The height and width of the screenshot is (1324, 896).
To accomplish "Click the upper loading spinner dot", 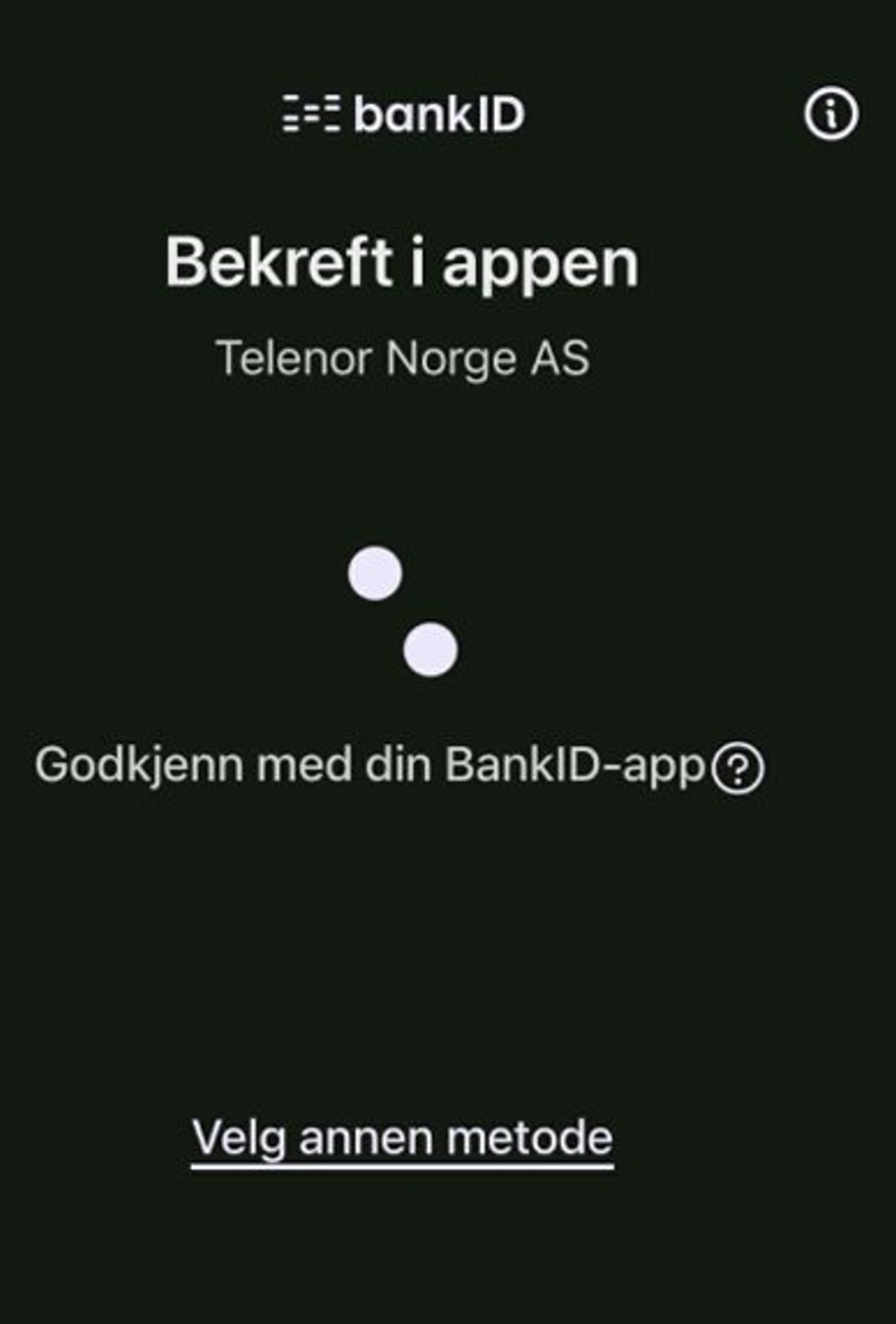I will [376, 573].
